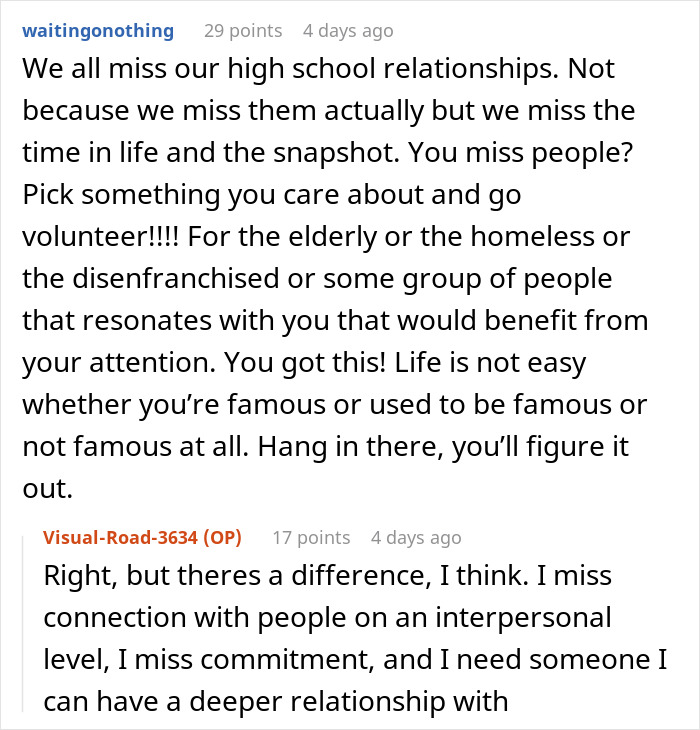Open waitingonothing's user profile
Viewport: 700px width, 730px height.
(98, 31)
